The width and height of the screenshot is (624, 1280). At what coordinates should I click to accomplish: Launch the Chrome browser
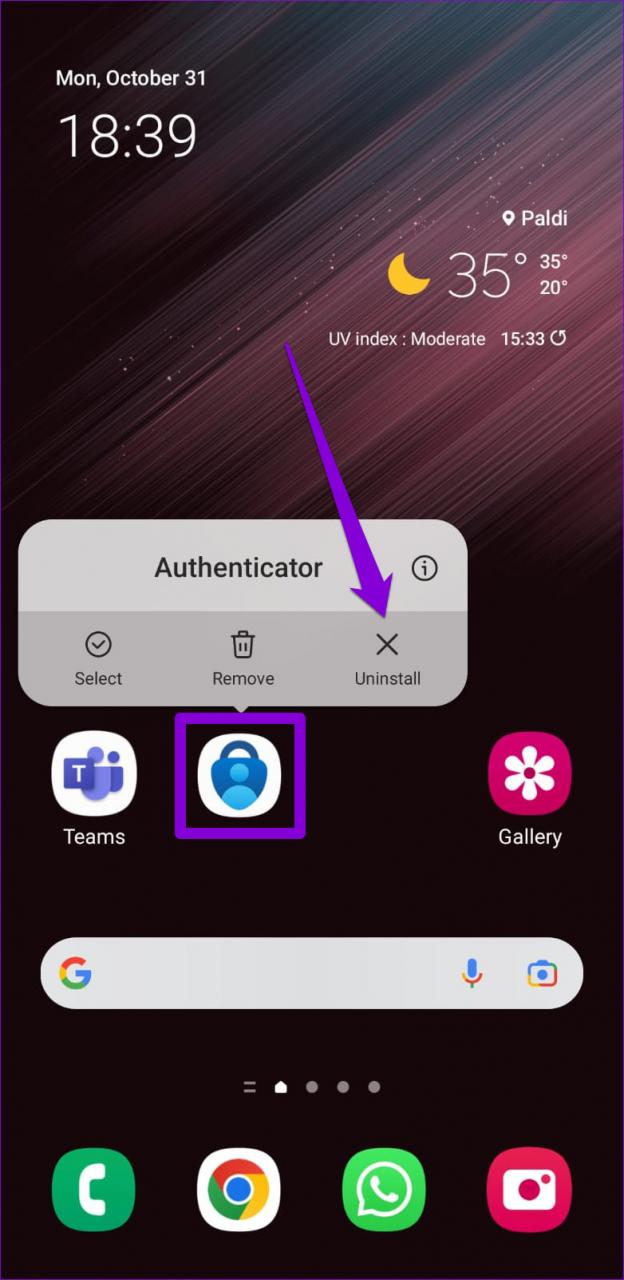pos(239,1189)
